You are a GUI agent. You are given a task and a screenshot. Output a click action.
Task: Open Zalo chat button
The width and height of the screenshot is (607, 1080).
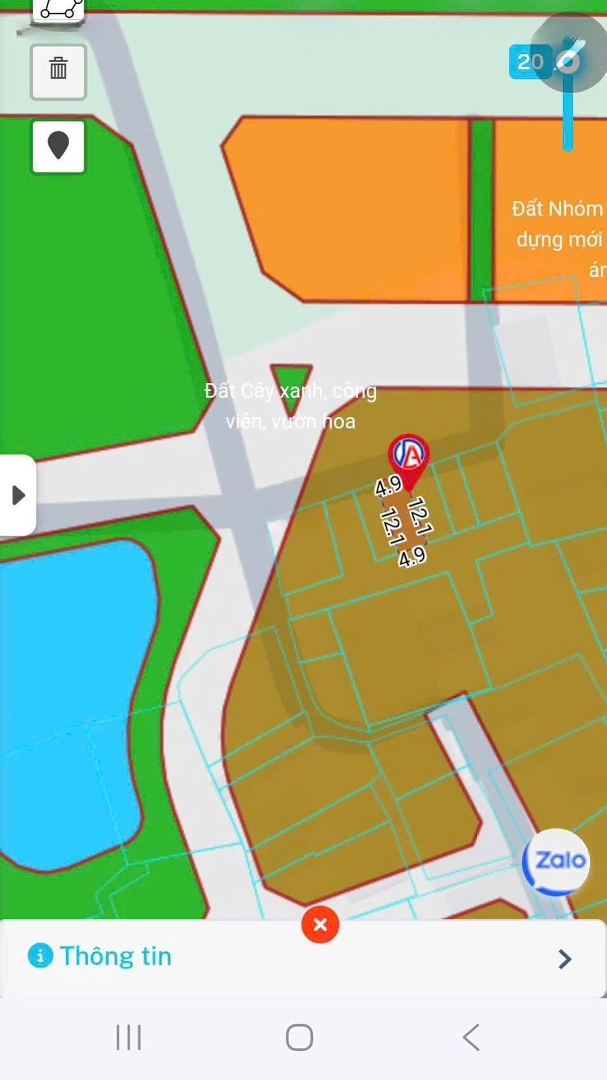click(x=556, y=861)
